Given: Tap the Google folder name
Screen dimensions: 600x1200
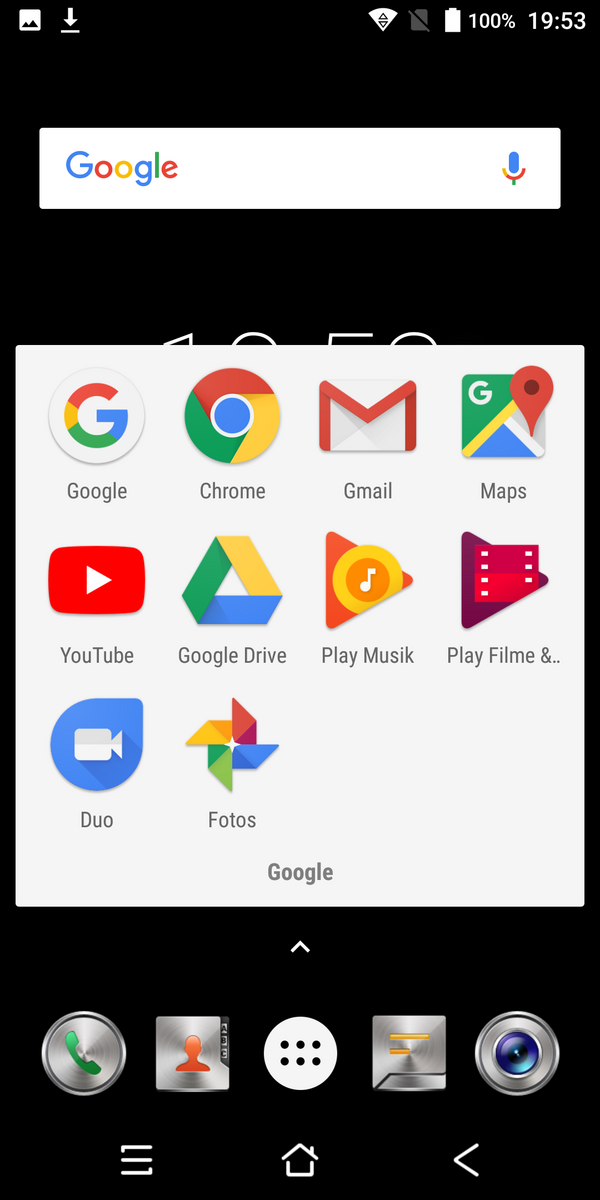Looking at the screenshot, I should point(300,872).
